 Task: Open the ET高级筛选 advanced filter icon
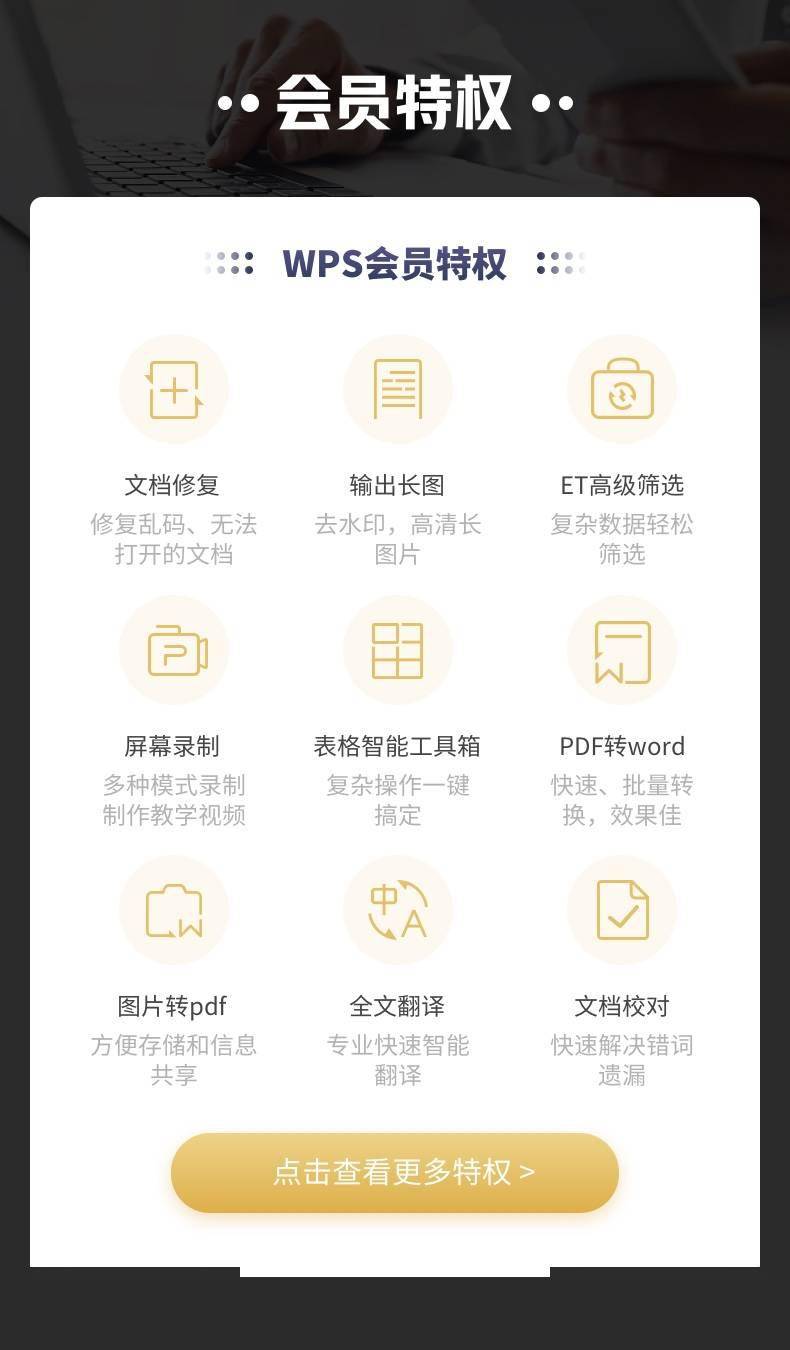pyautogui.click(x=621, y=388)
